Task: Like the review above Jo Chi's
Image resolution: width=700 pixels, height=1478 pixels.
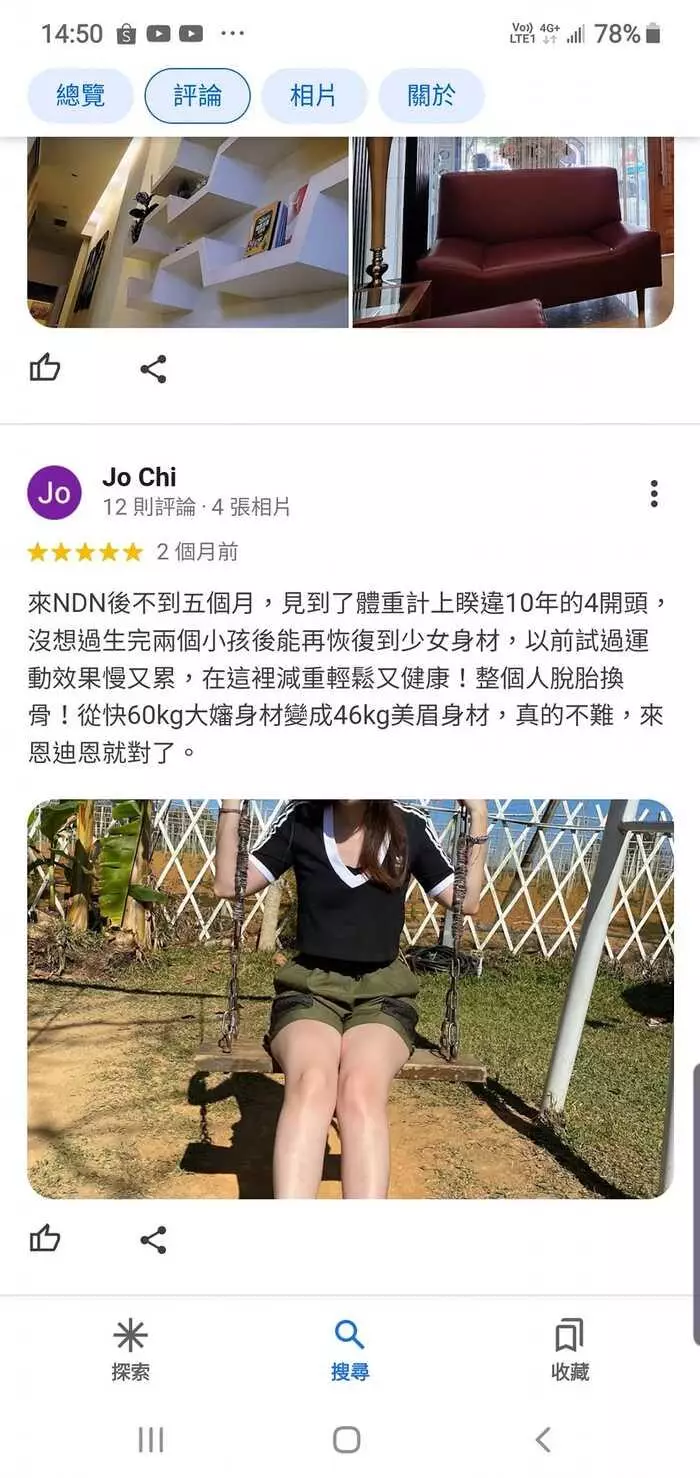Action: [45, 369]
